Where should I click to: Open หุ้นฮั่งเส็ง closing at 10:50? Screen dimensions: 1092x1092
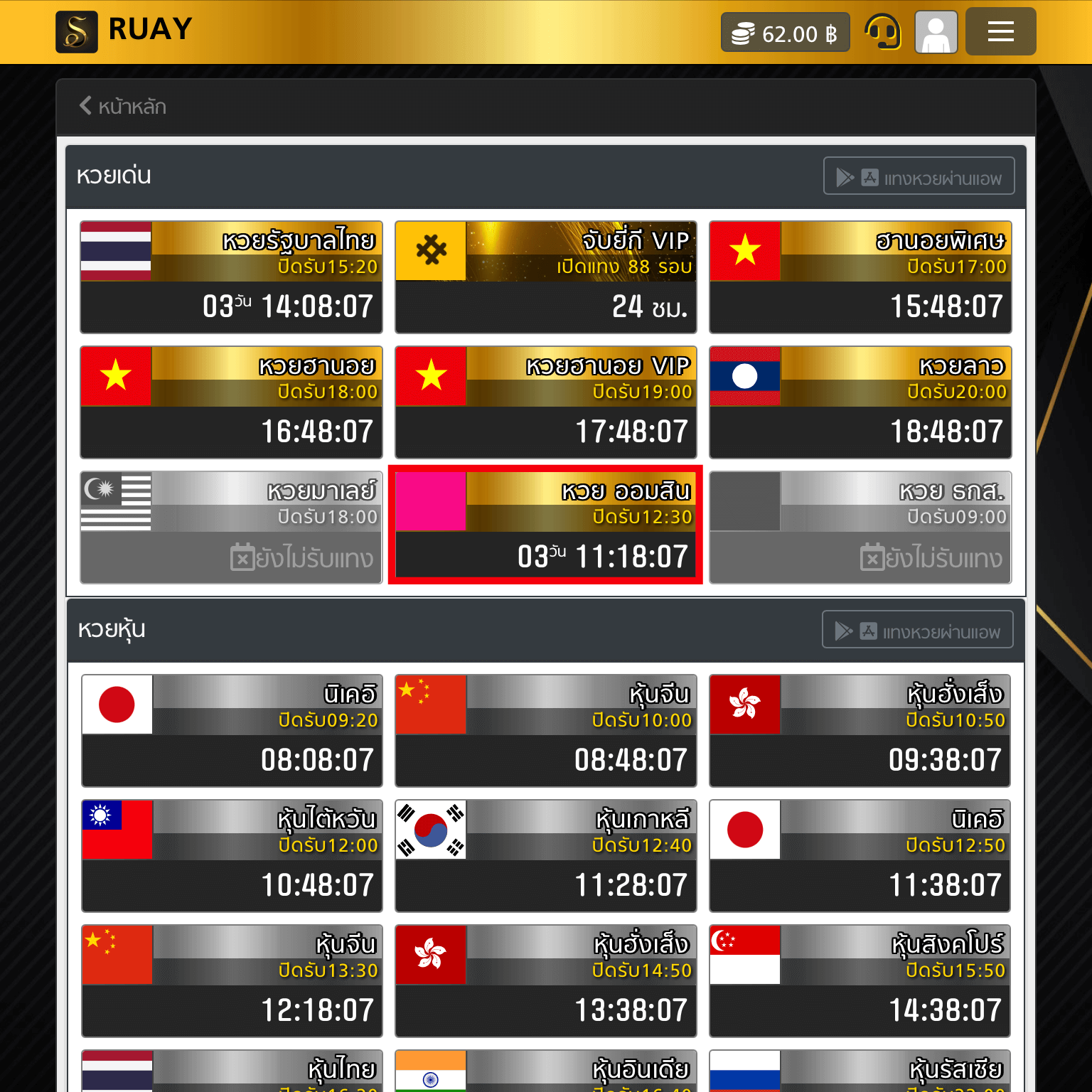[x=860, y=731]
